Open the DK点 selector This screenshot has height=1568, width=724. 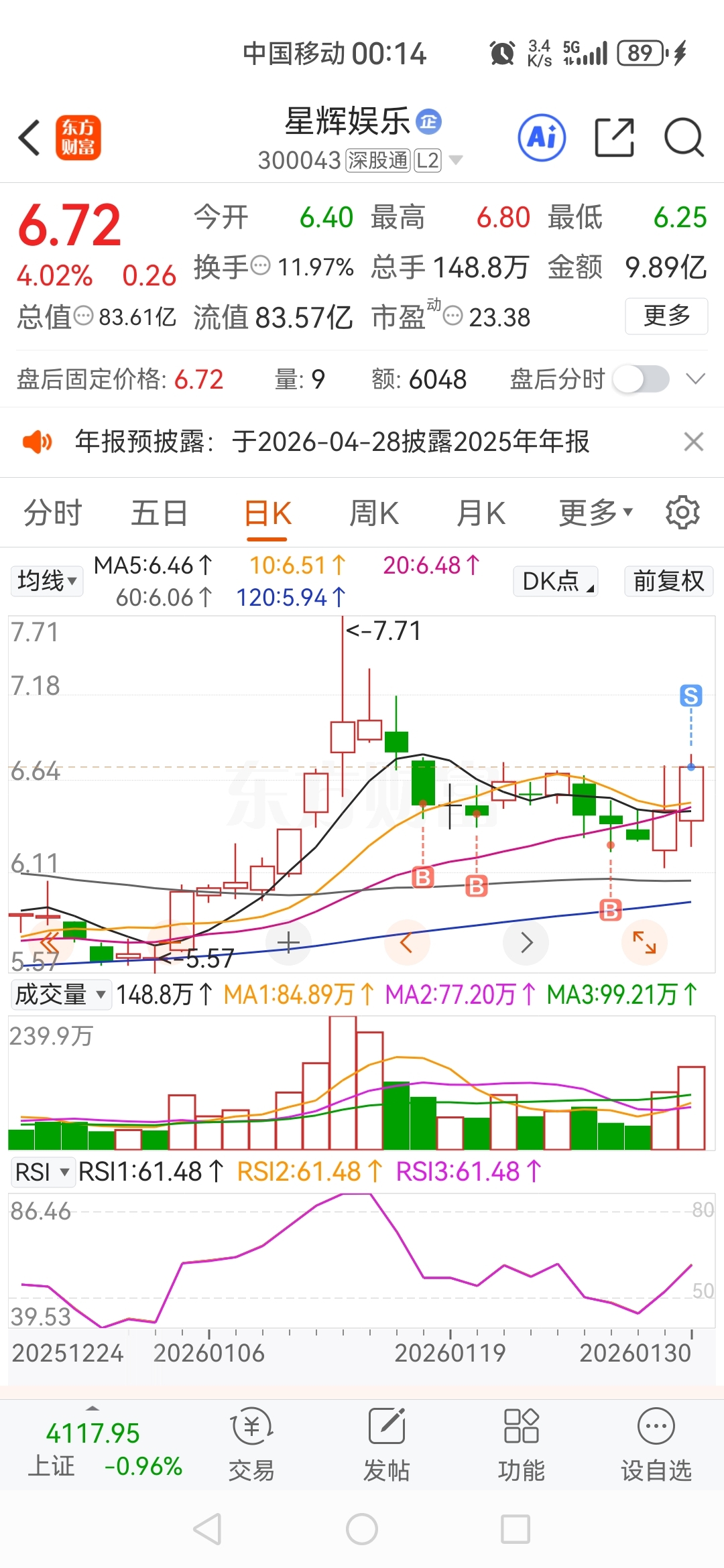click(556, 581)
